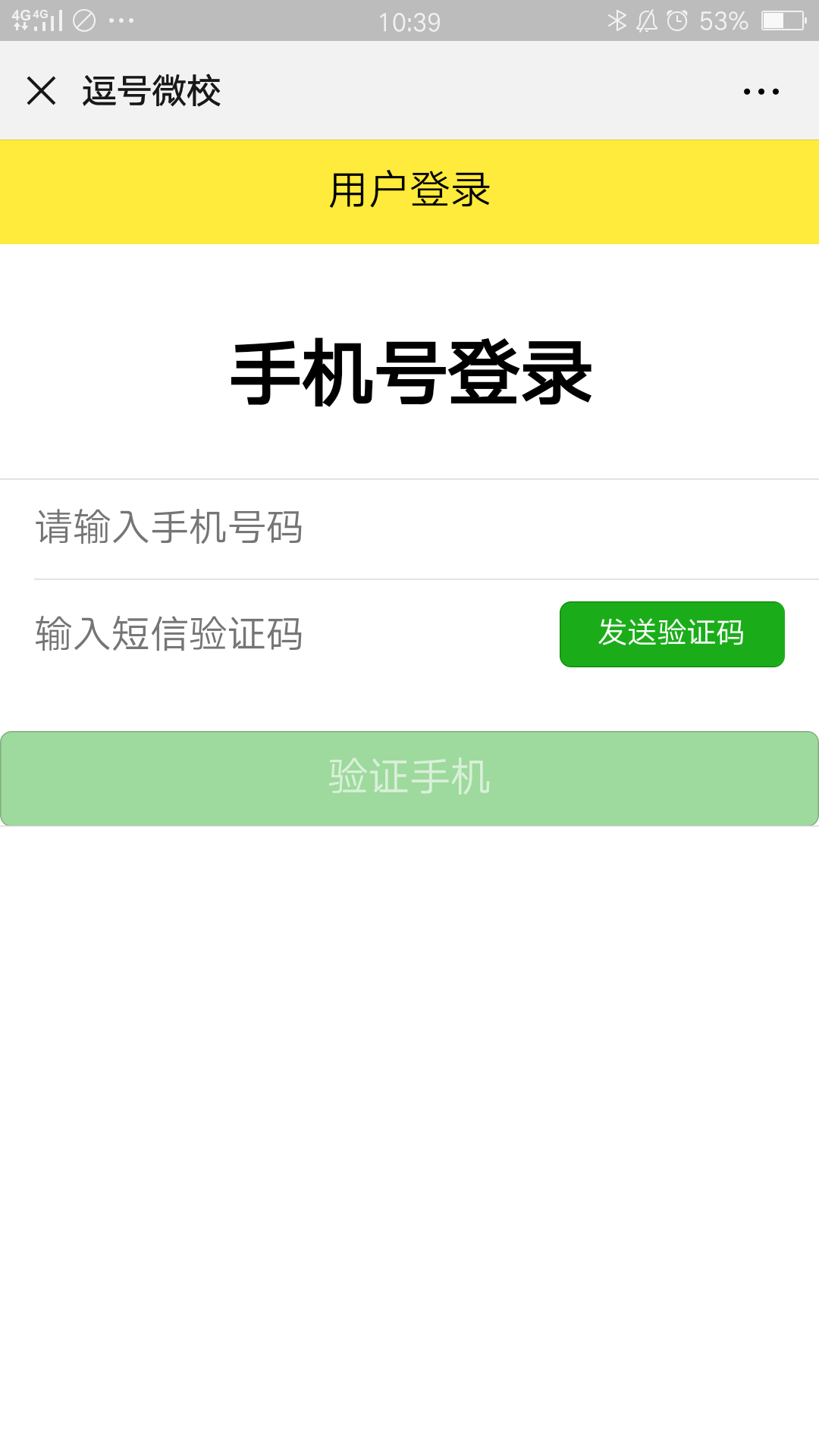The image size is (819, 1456).
Task: Click the muted notification bell icon
Action: (648, 20)
